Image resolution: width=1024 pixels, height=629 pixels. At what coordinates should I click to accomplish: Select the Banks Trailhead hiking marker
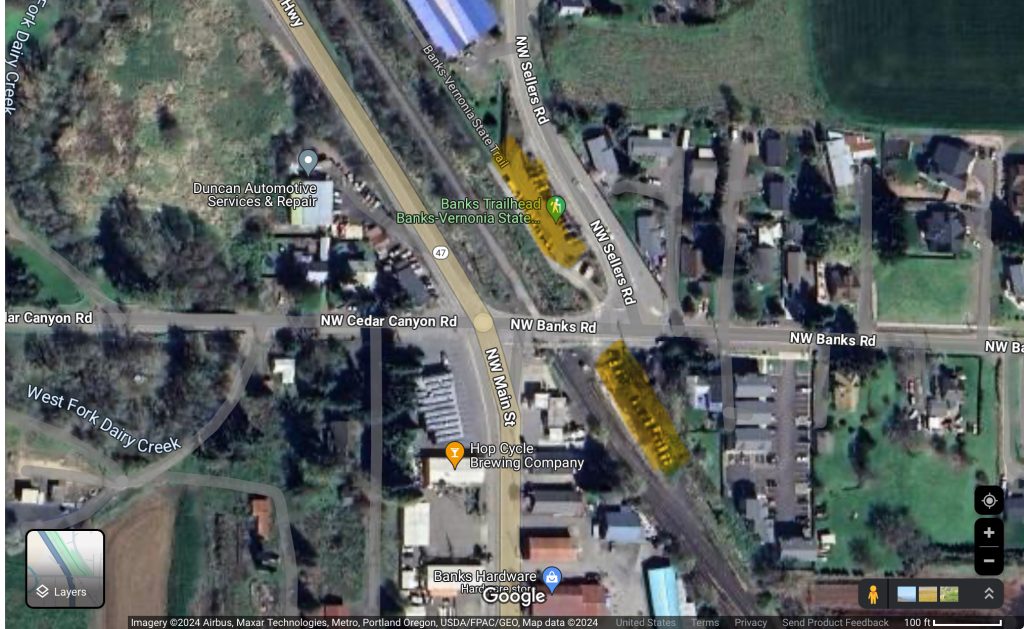click(556, 207)
